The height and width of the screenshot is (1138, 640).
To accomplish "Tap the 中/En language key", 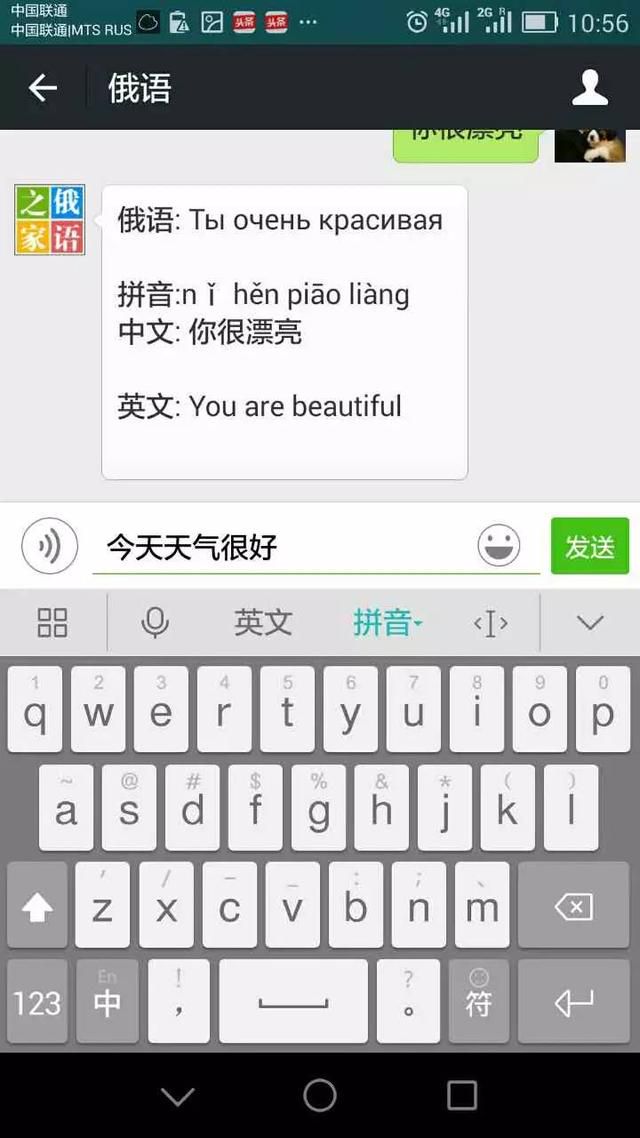I will (107, 1002).
